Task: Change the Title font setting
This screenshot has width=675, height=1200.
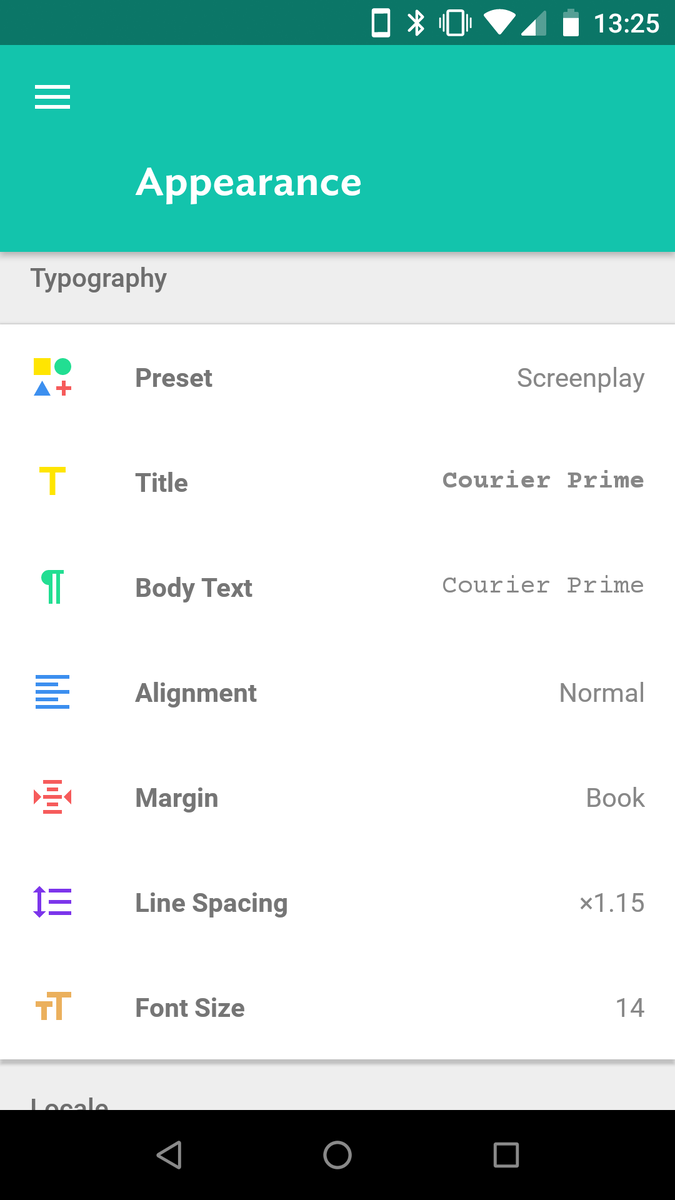Action: [337, 483]
